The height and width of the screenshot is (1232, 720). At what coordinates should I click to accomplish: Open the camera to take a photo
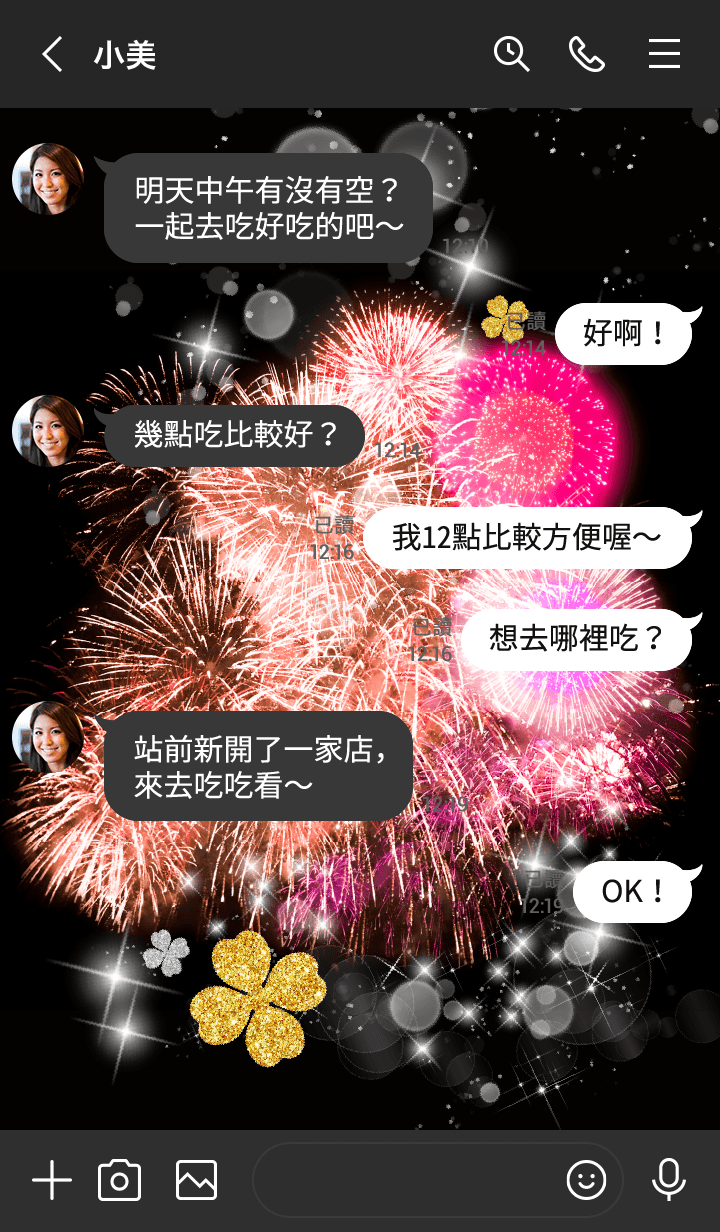click(120, 1181)
